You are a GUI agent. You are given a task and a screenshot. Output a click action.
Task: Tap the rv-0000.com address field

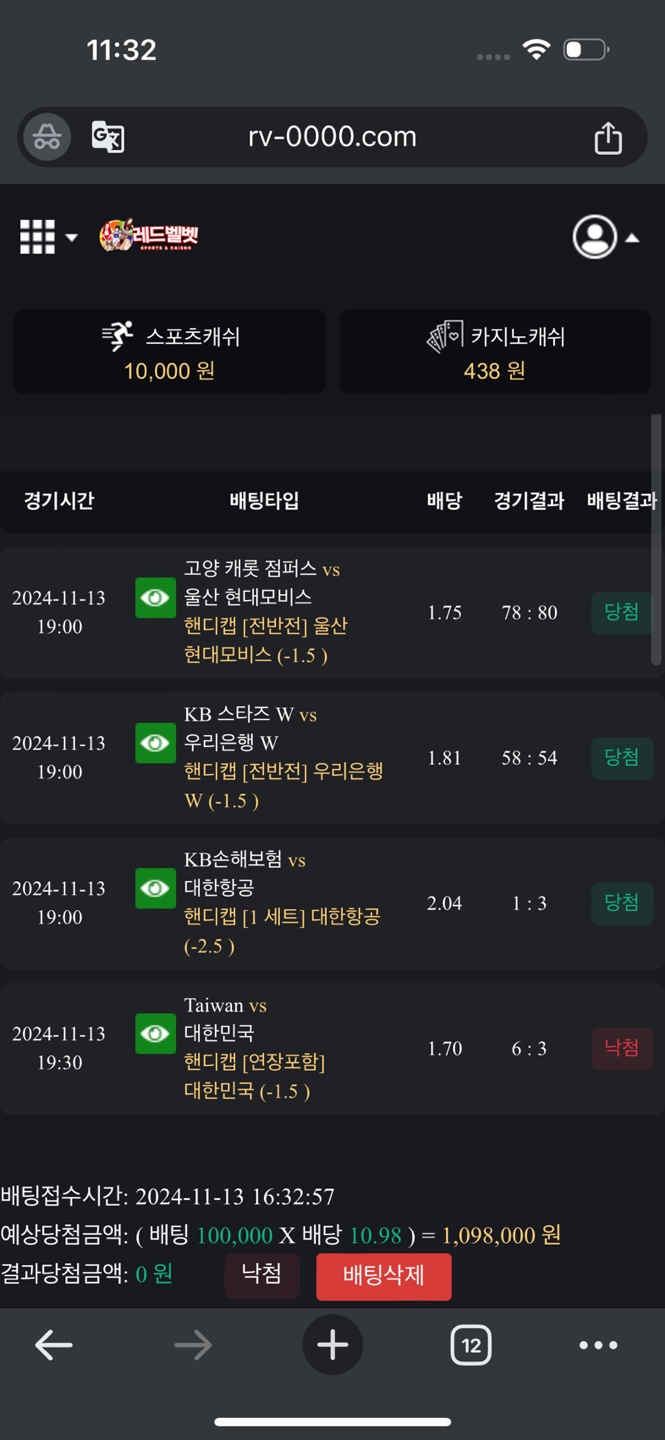tap(332, 137)
